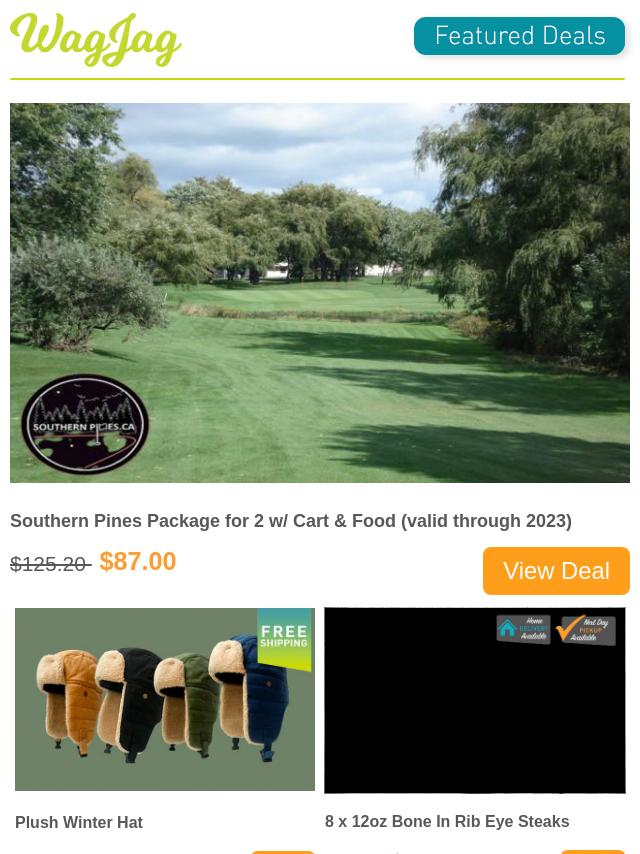Go to the WagJag home logo
The height and width of the screenshot is (854, 640).
96,40
